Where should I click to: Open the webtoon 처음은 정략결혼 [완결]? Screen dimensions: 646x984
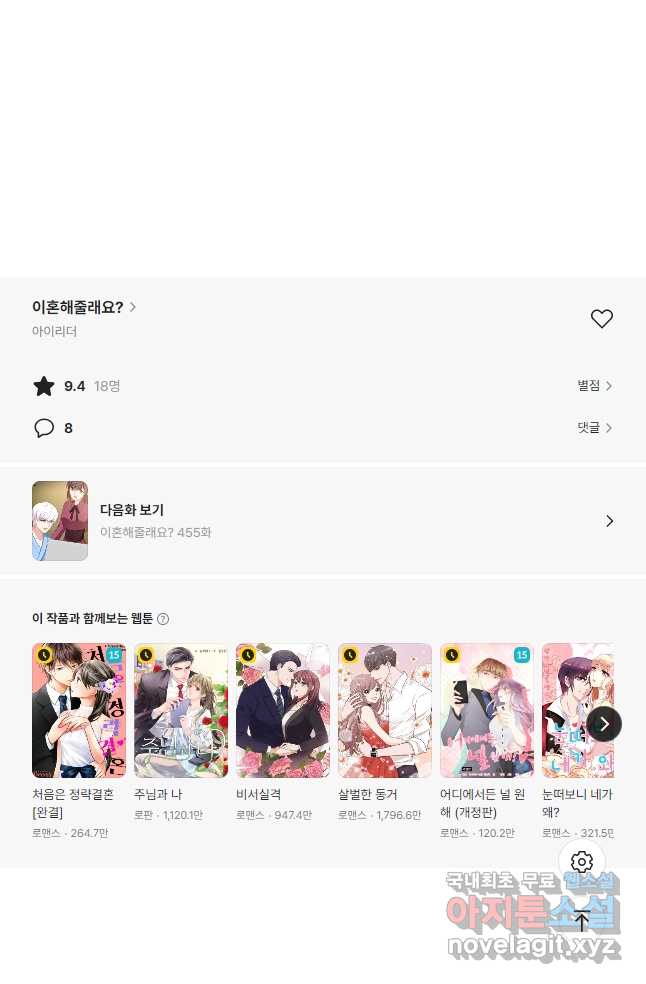(x=79, y=710)
